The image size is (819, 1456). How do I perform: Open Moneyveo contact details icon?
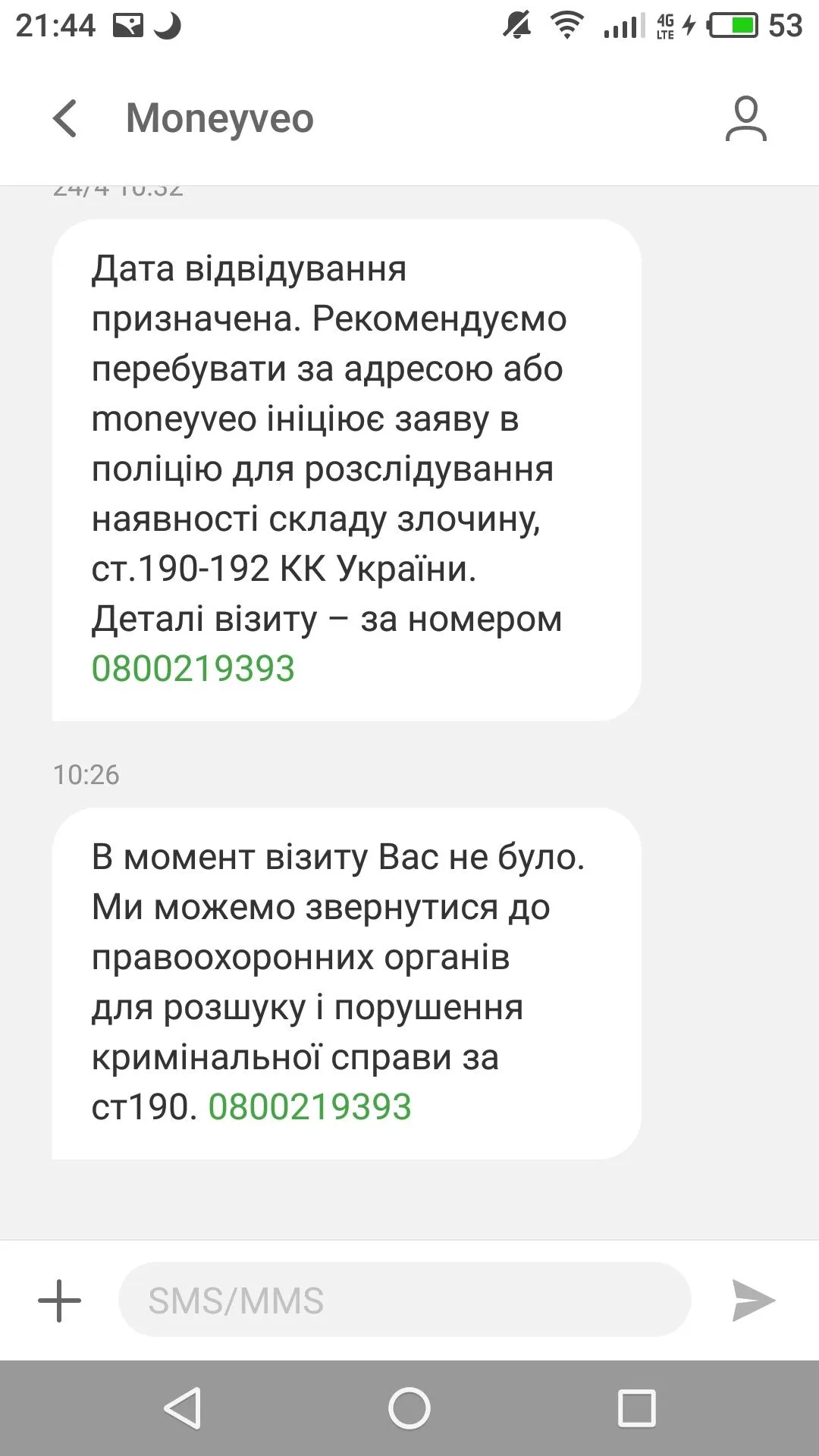[x=745, y=119]
